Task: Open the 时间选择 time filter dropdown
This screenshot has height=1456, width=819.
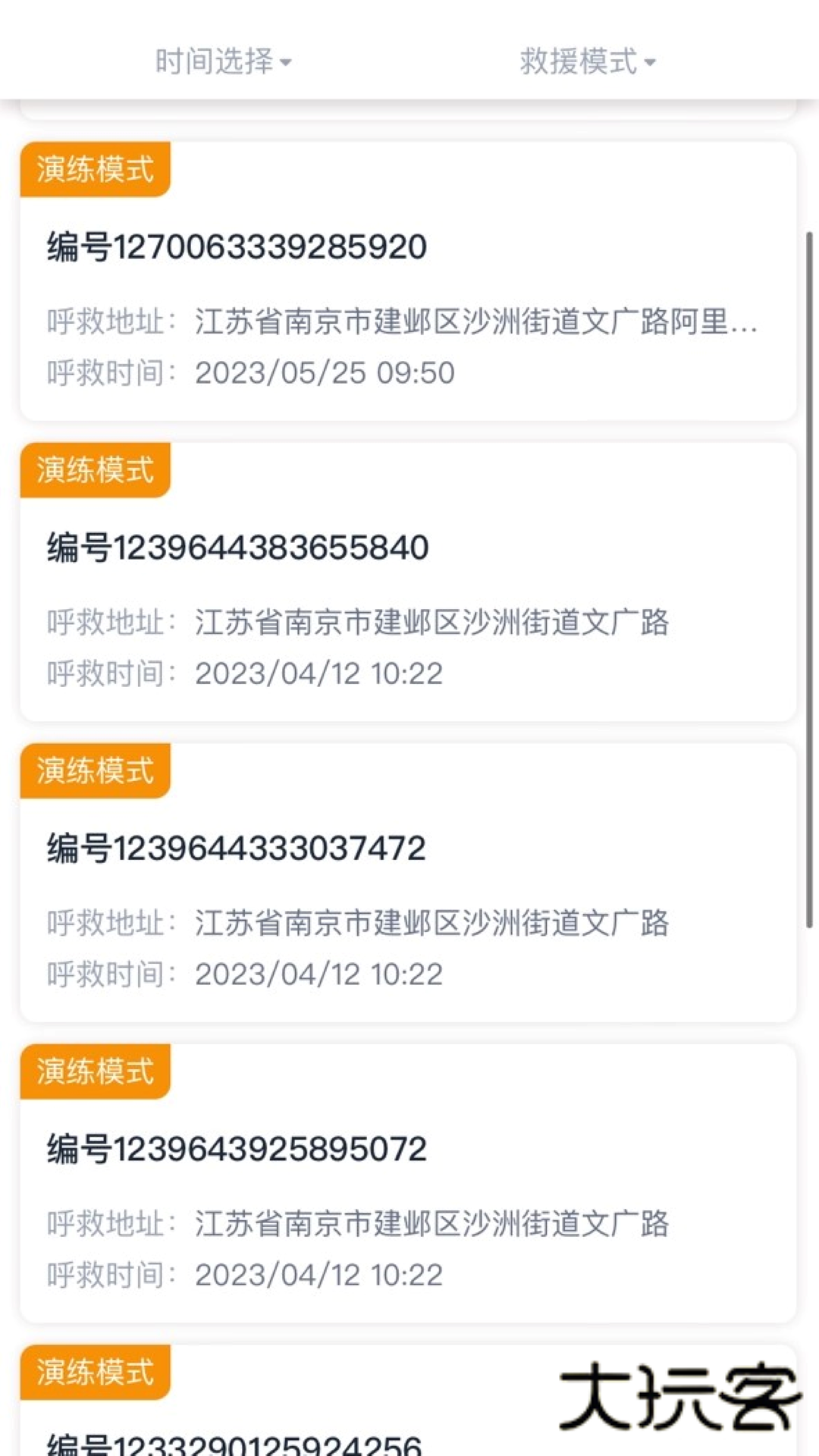Action: (220, 62)
